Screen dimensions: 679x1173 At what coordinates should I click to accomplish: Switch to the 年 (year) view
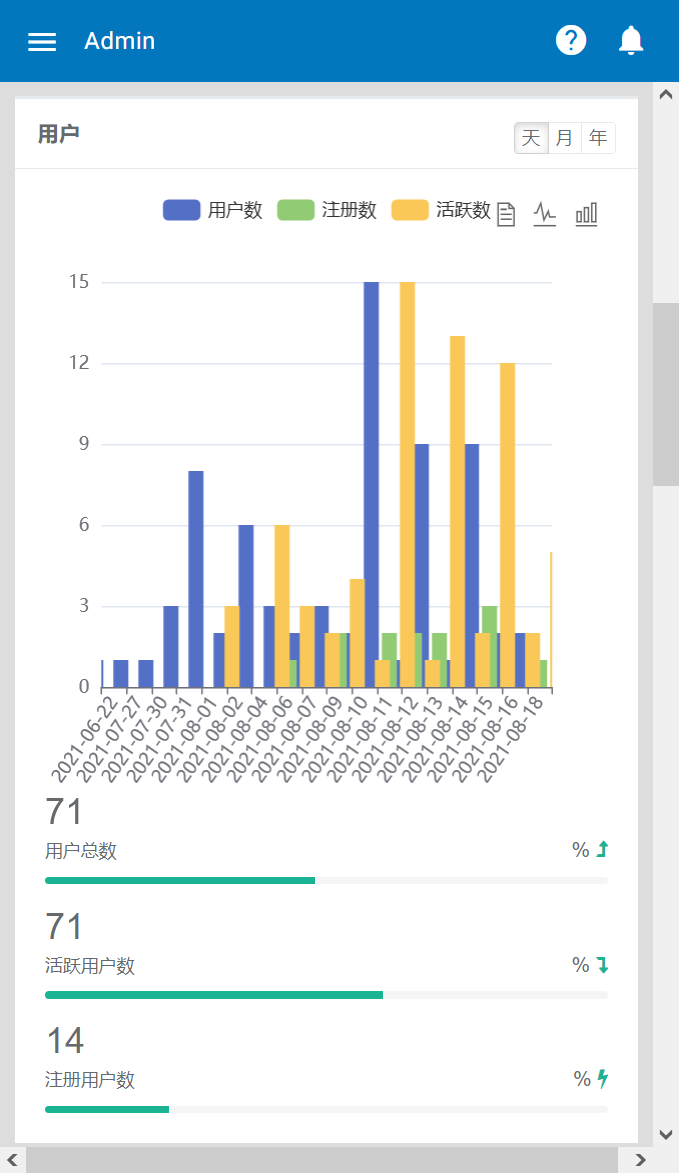(598, 138)
